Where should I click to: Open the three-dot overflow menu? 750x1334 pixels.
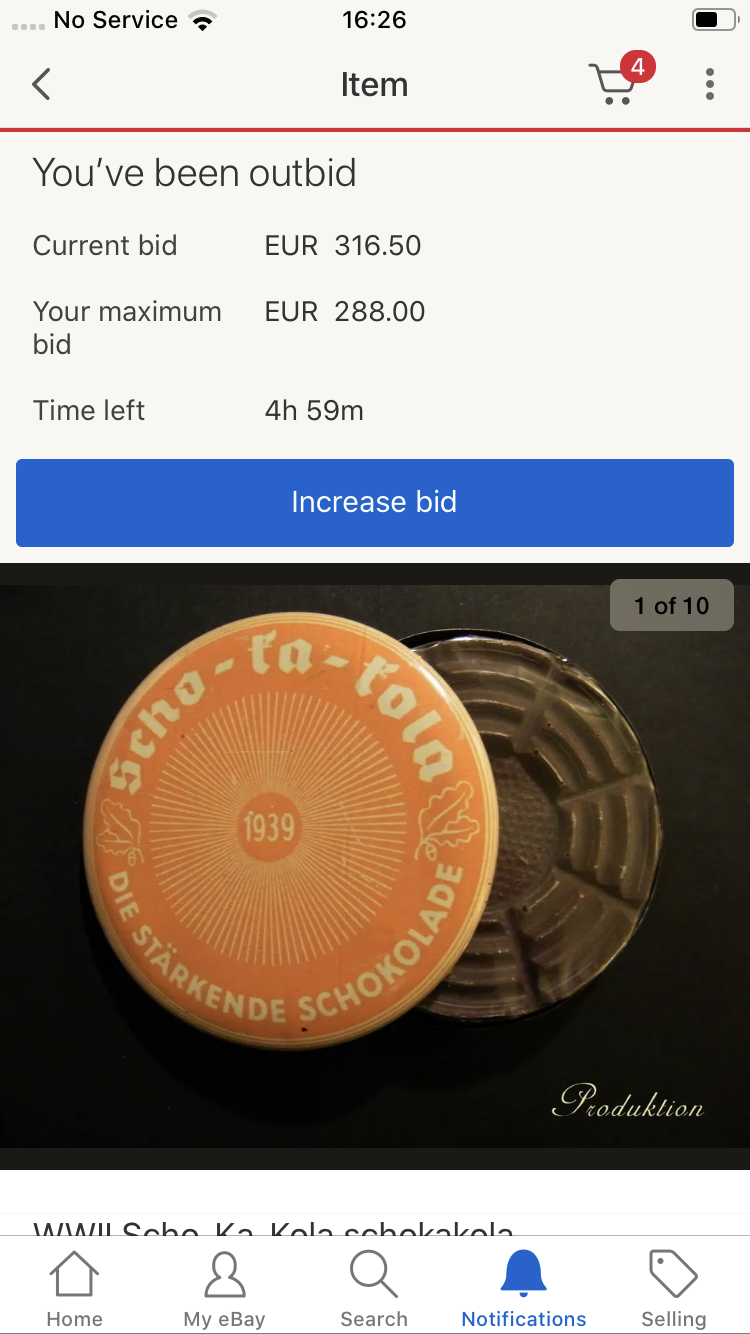pos(709,85)
